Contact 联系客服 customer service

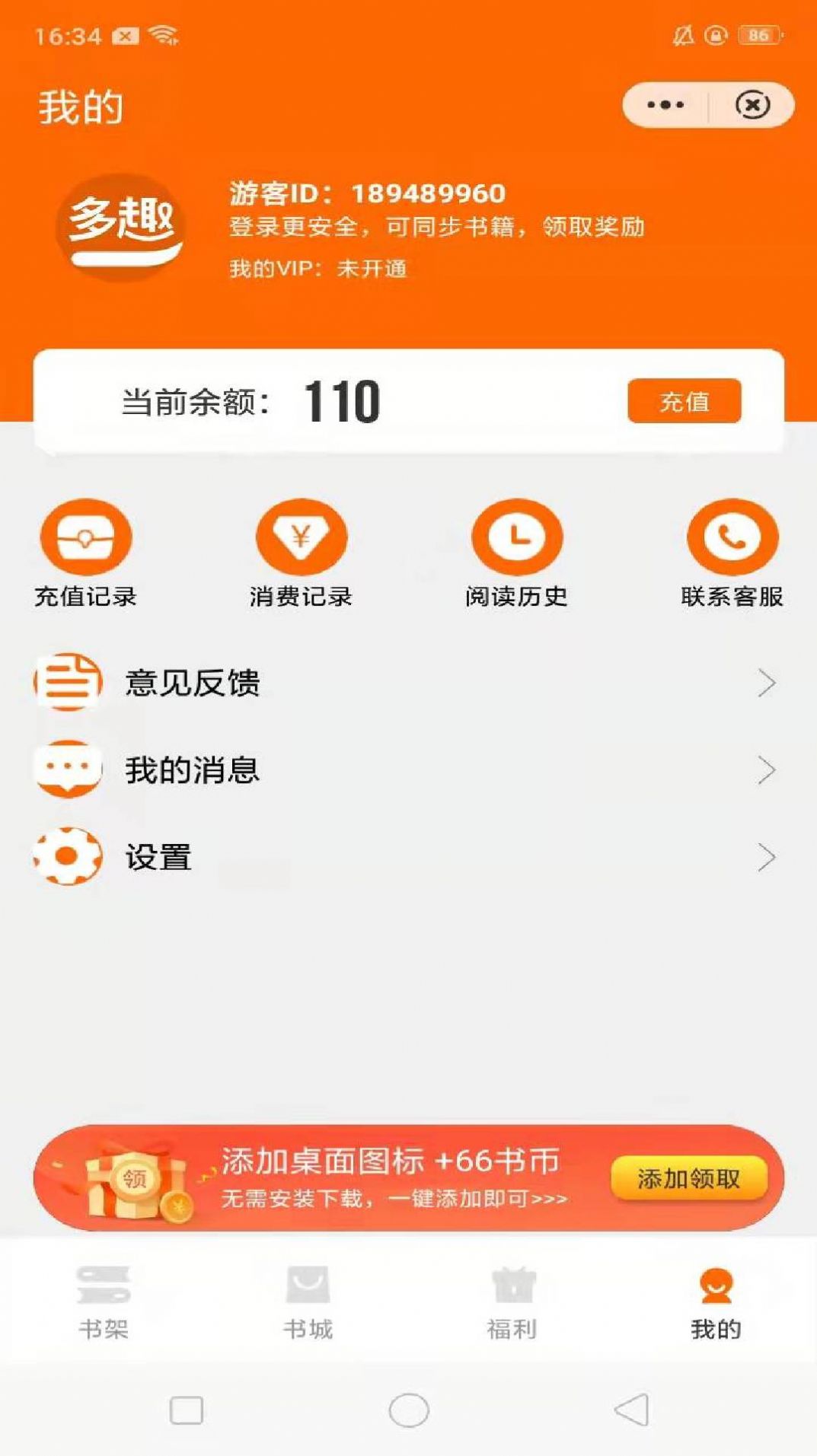tap(732, 553)
